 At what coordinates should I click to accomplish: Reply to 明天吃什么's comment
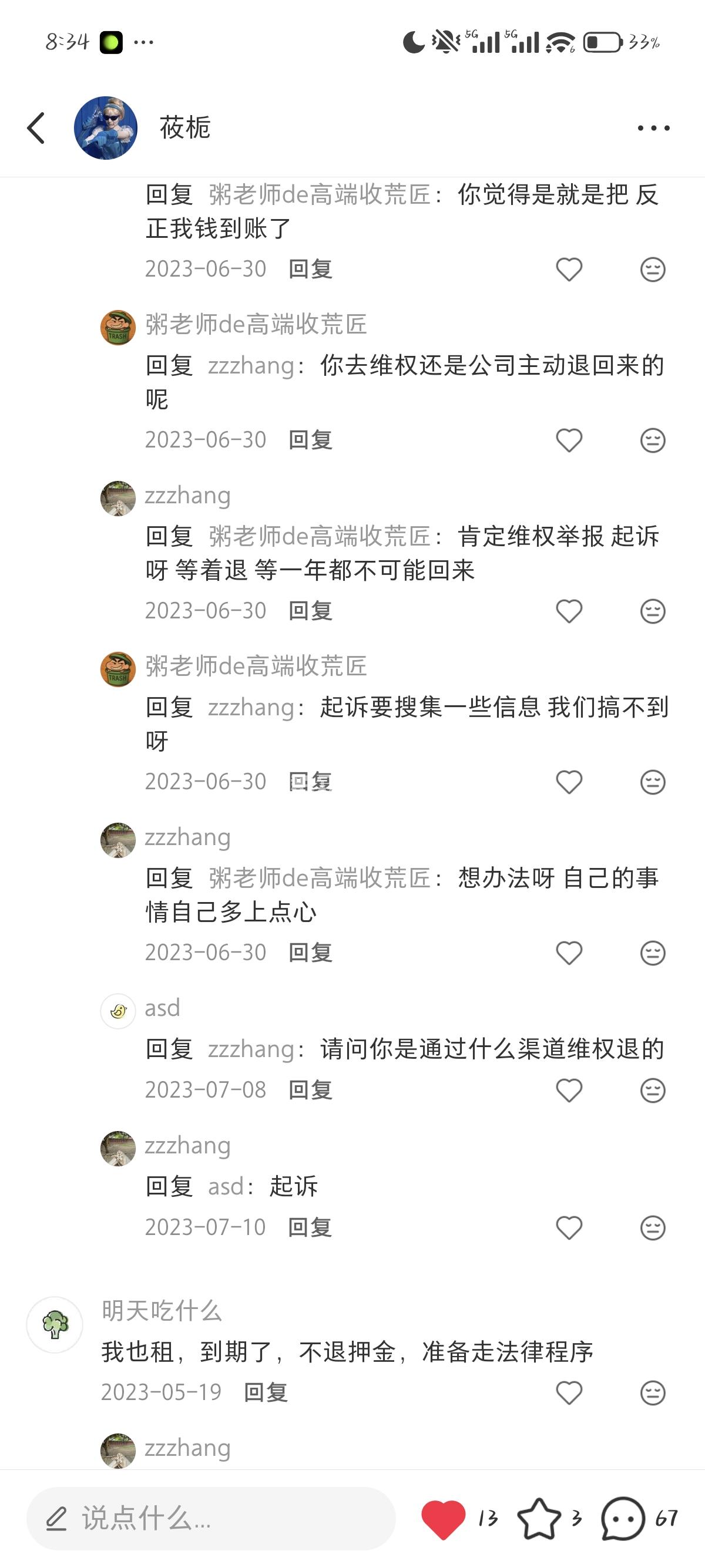click(266, 1392)
